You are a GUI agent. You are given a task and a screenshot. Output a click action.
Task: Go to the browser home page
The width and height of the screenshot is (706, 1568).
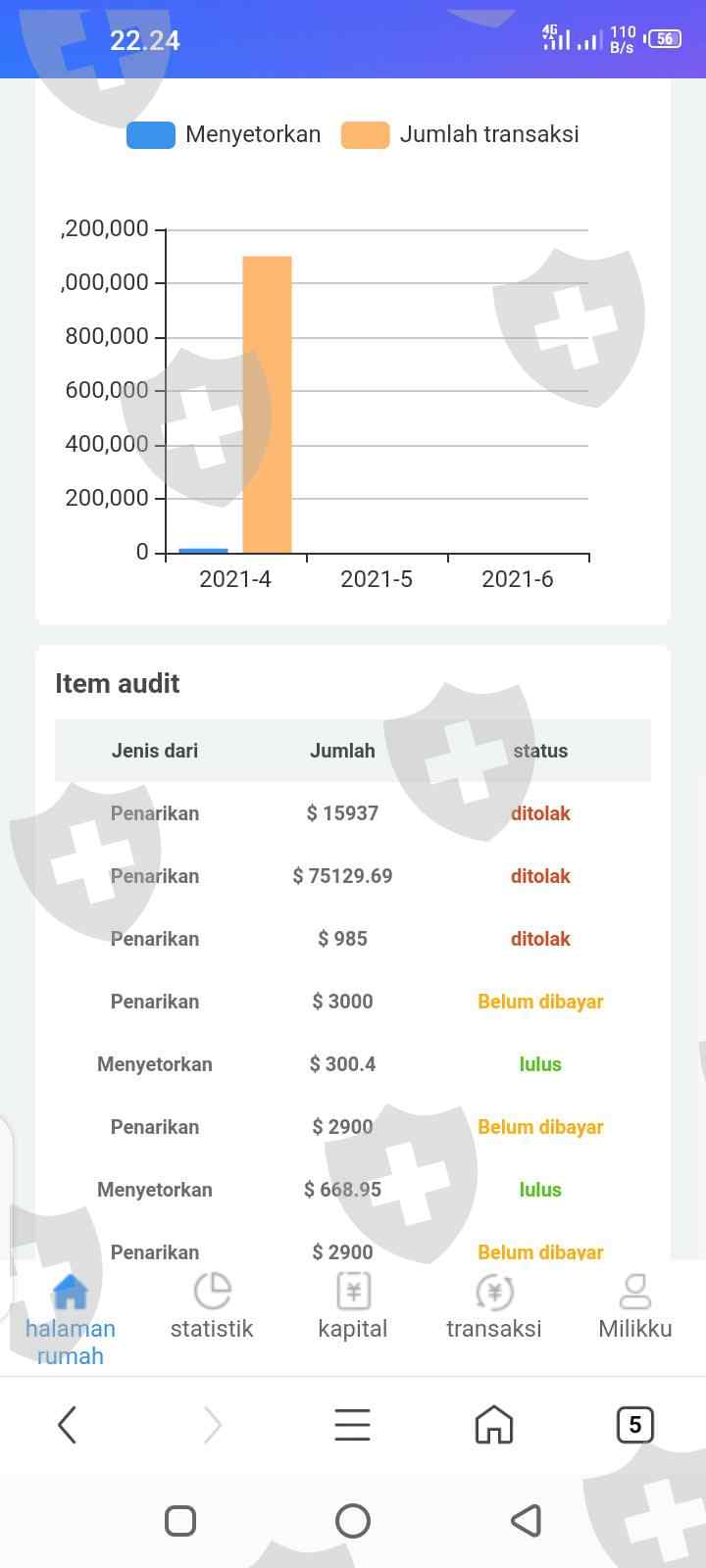click(x=493, y=1425)
